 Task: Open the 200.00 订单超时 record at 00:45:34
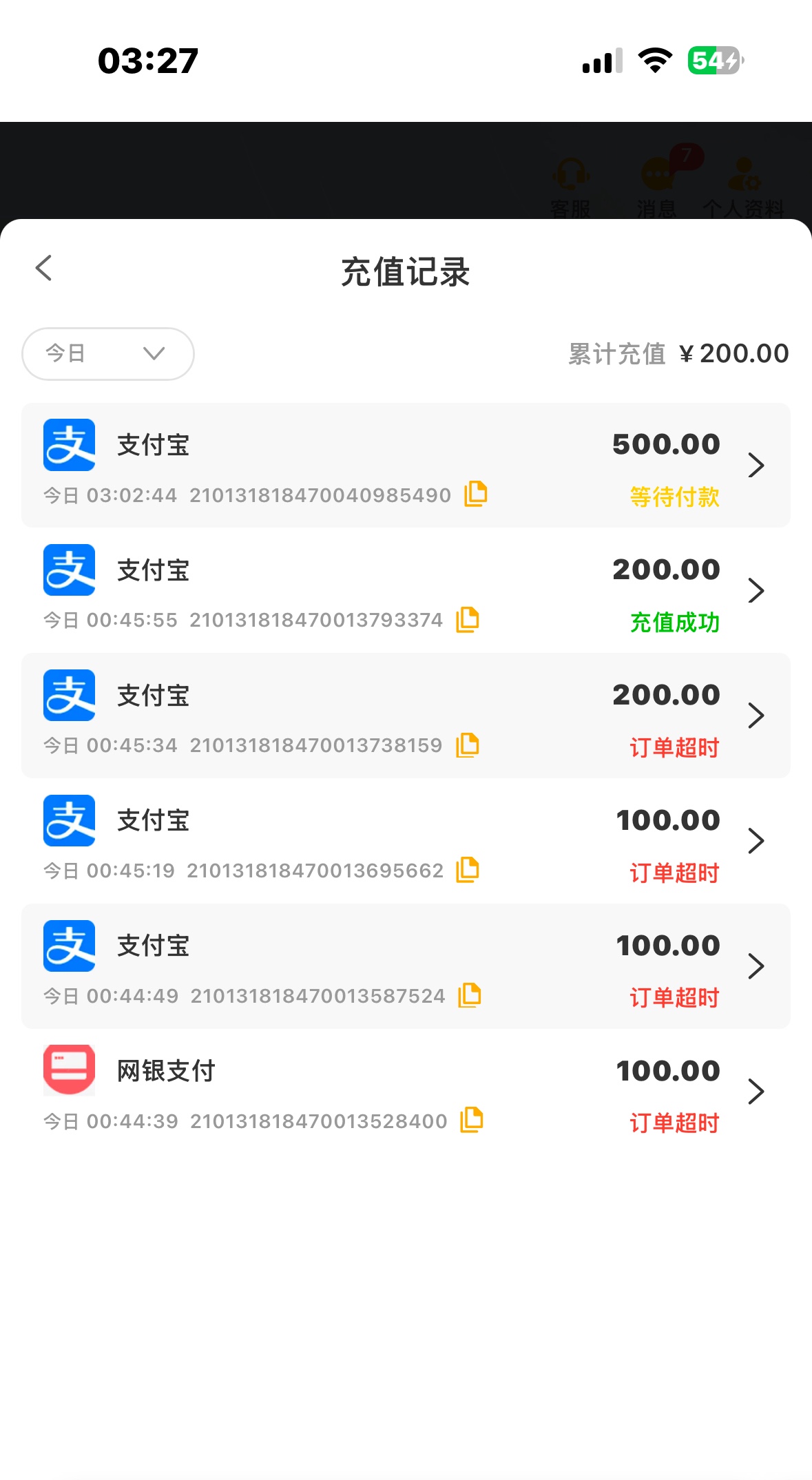point(406,716)
